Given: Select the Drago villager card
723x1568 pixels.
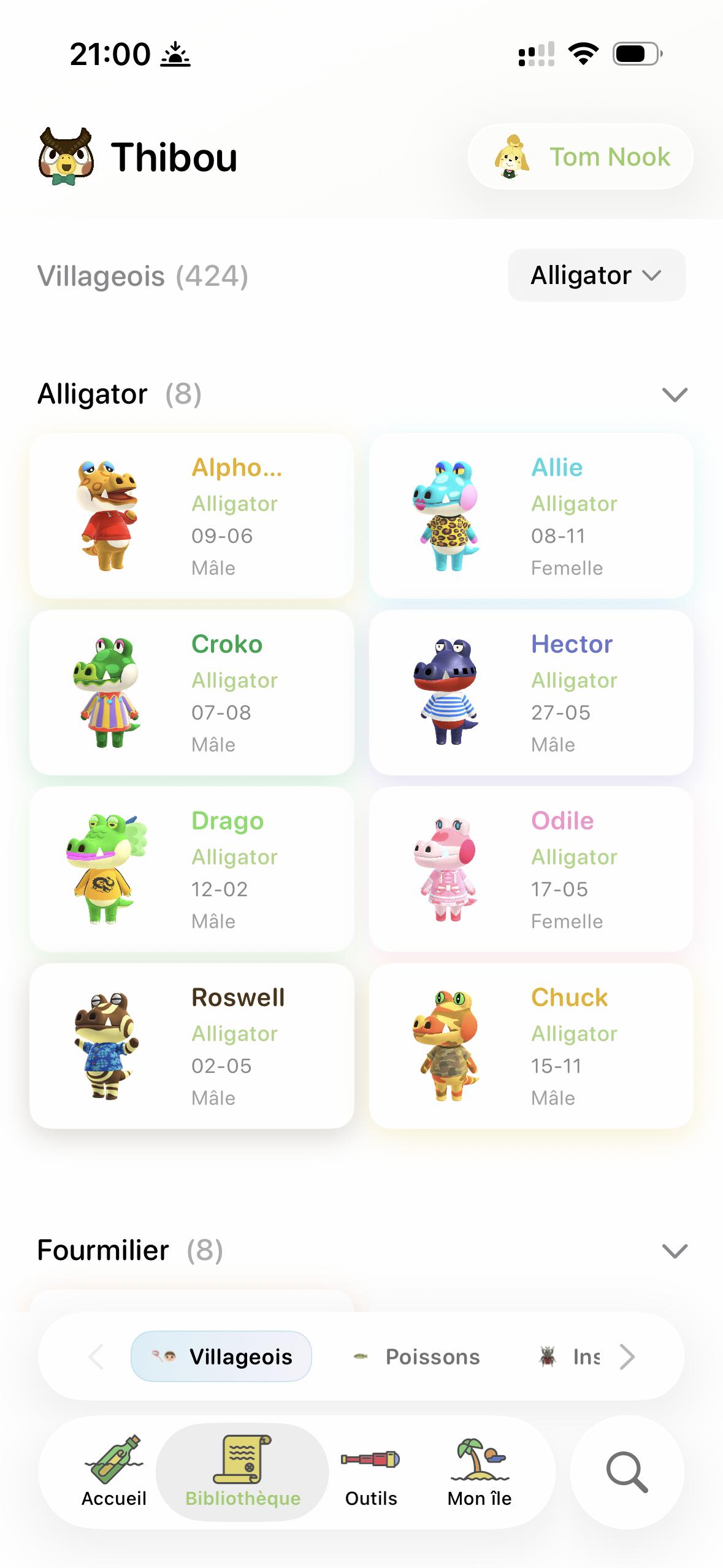Looking at the screenshot, I should (x=191, y=869).
